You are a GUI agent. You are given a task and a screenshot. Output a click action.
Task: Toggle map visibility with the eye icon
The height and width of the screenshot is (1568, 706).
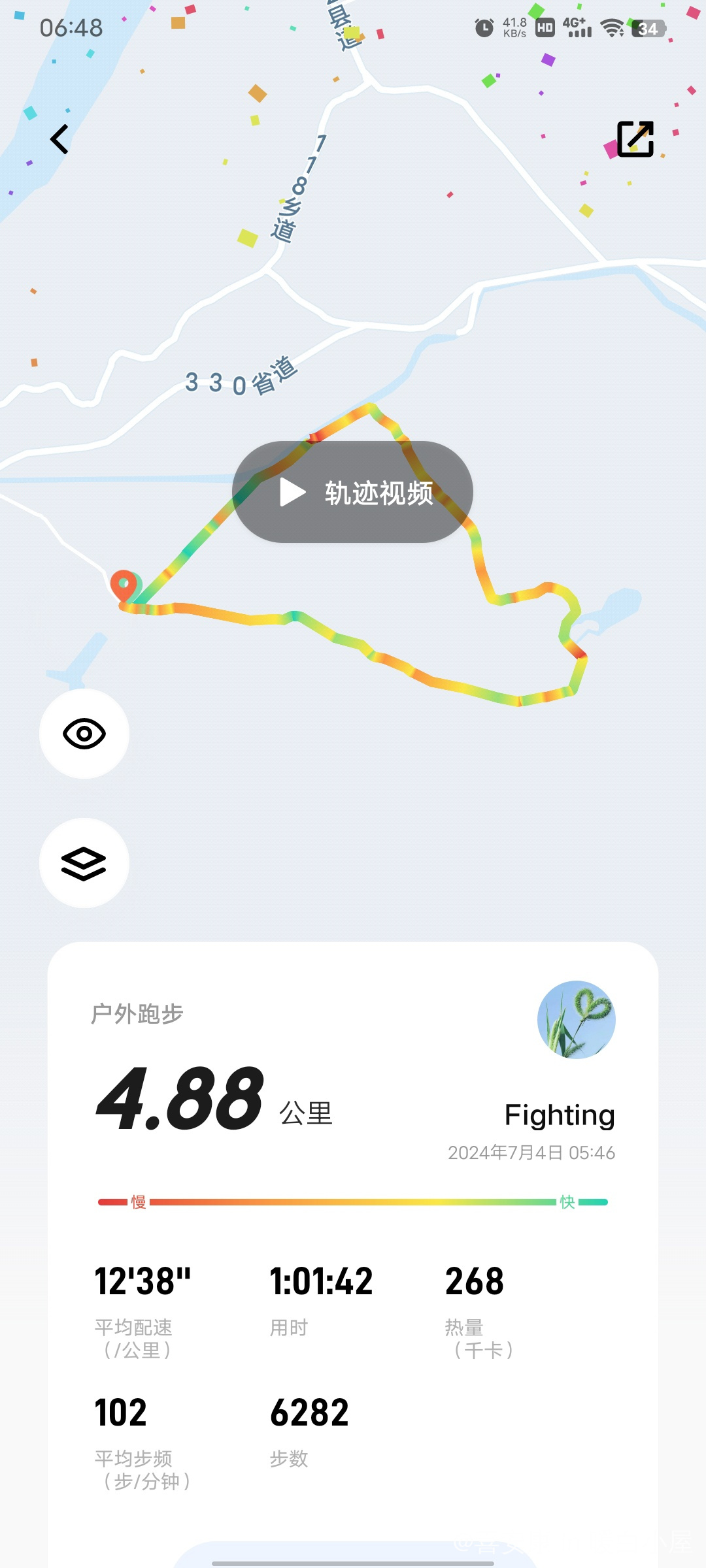(x=84, y=734)
